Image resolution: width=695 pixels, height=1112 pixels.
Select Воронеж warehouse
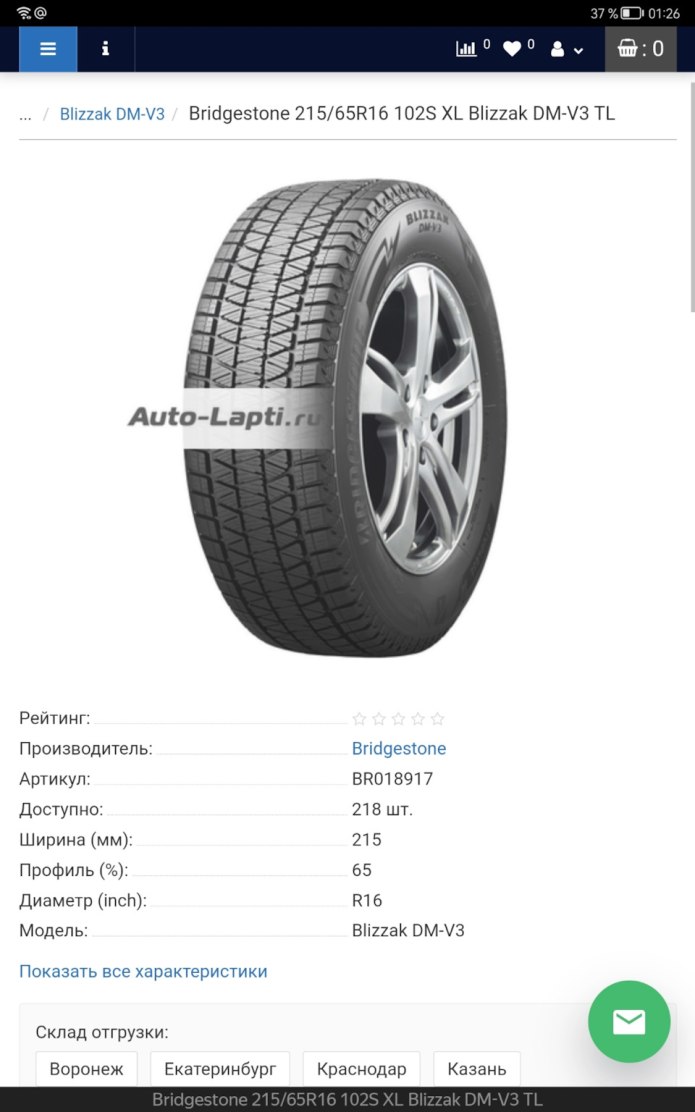(86, 1068)
